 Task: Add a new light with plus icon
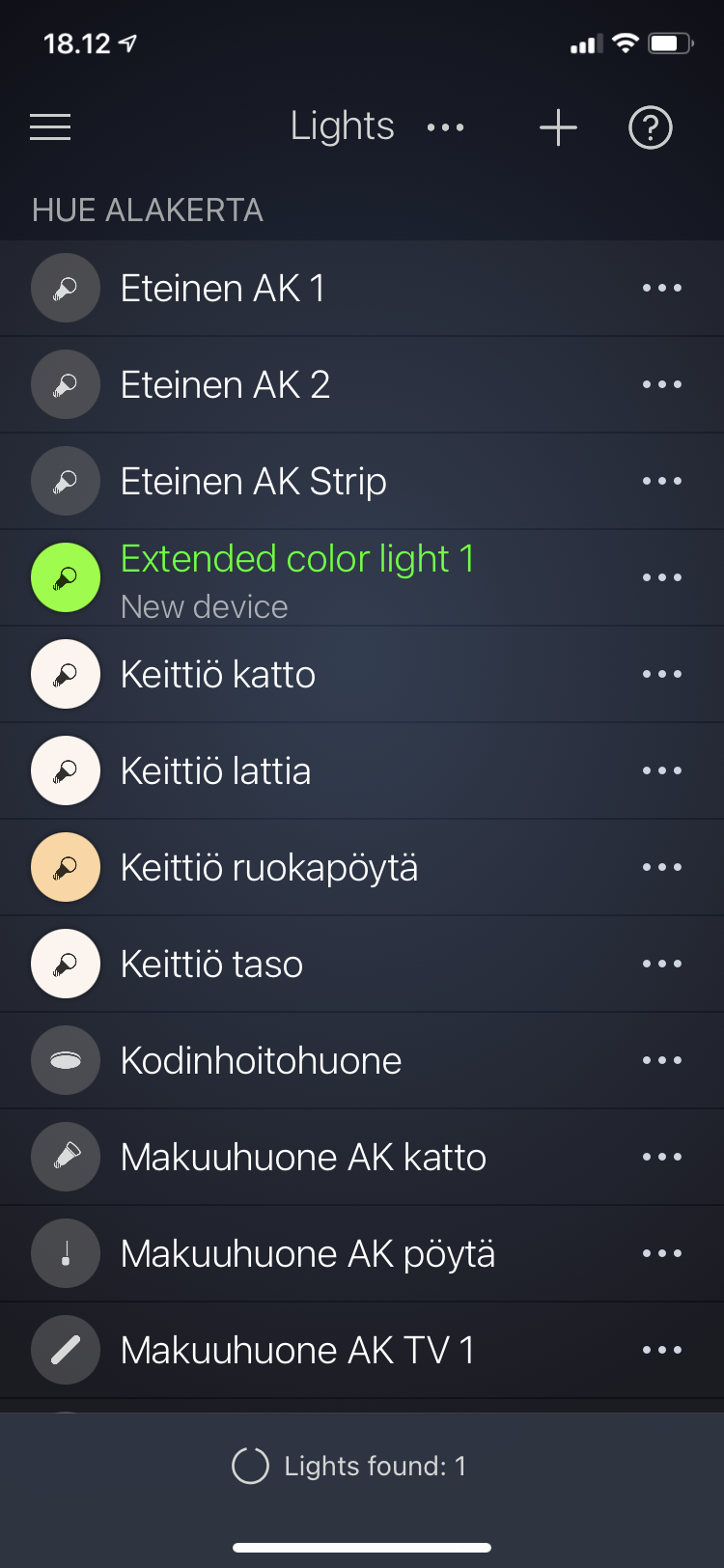pyautogui.click(x=558, y=127)
